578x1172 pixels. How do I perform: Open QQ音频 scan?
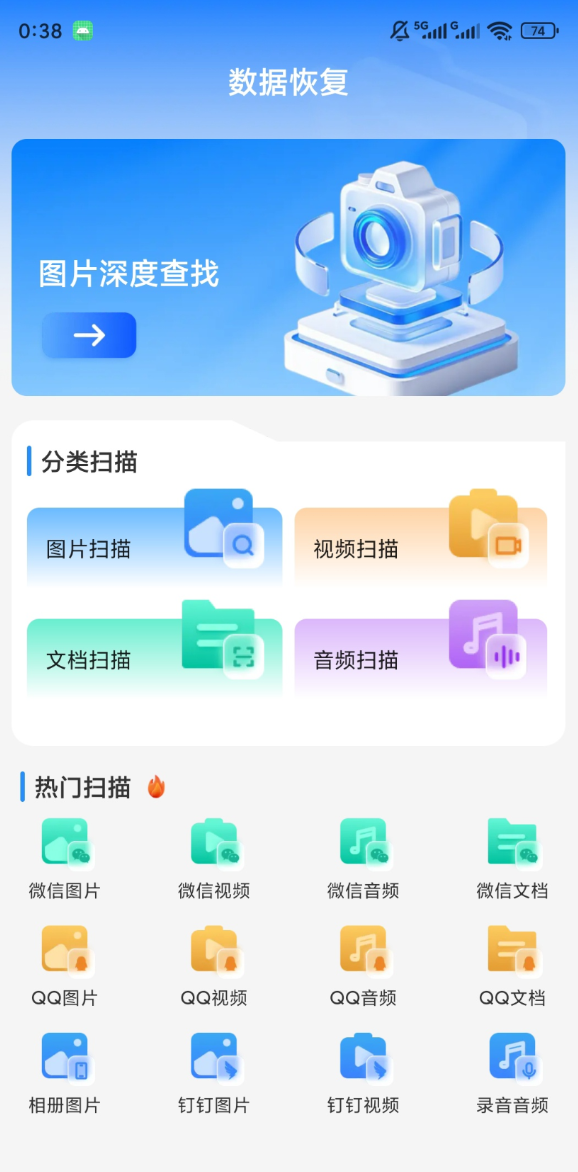tap(363, 966)
